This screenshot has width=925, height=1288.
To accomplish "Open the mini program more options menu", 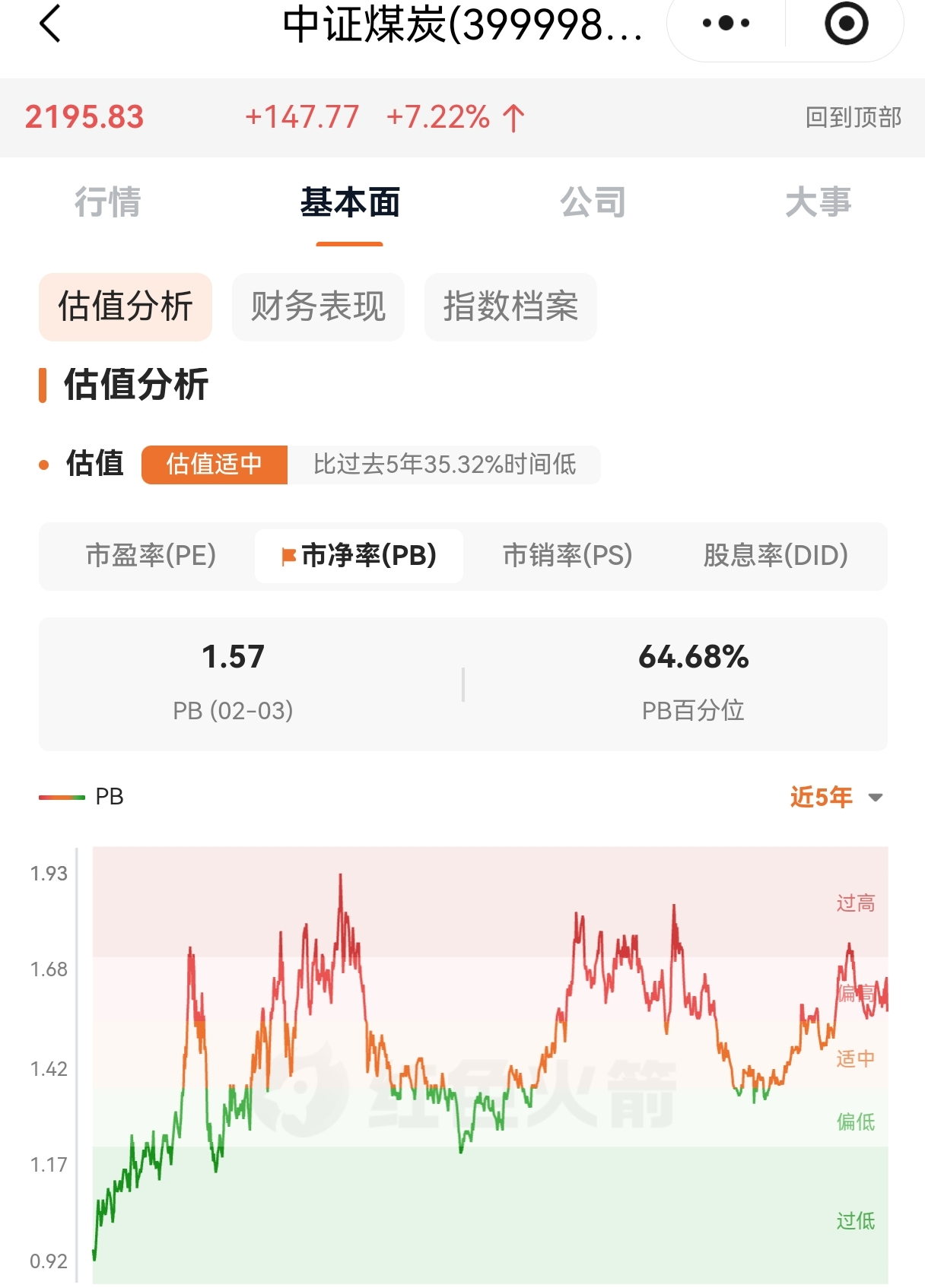I will pos(726,24).
